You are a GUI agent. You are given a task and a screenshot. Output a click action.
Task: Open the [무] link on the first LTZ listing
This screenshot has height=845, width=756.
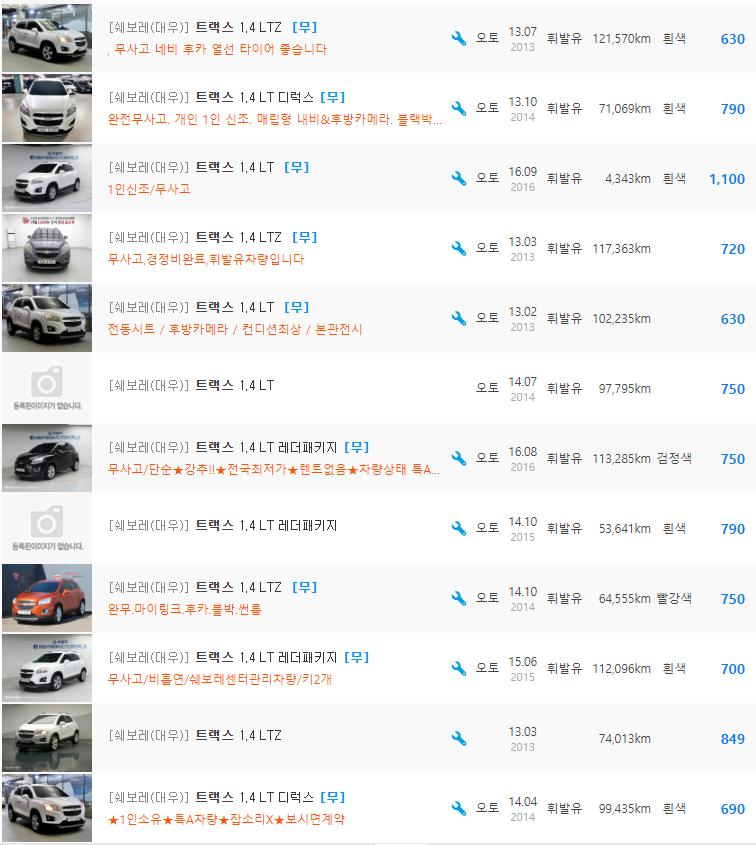306,26
